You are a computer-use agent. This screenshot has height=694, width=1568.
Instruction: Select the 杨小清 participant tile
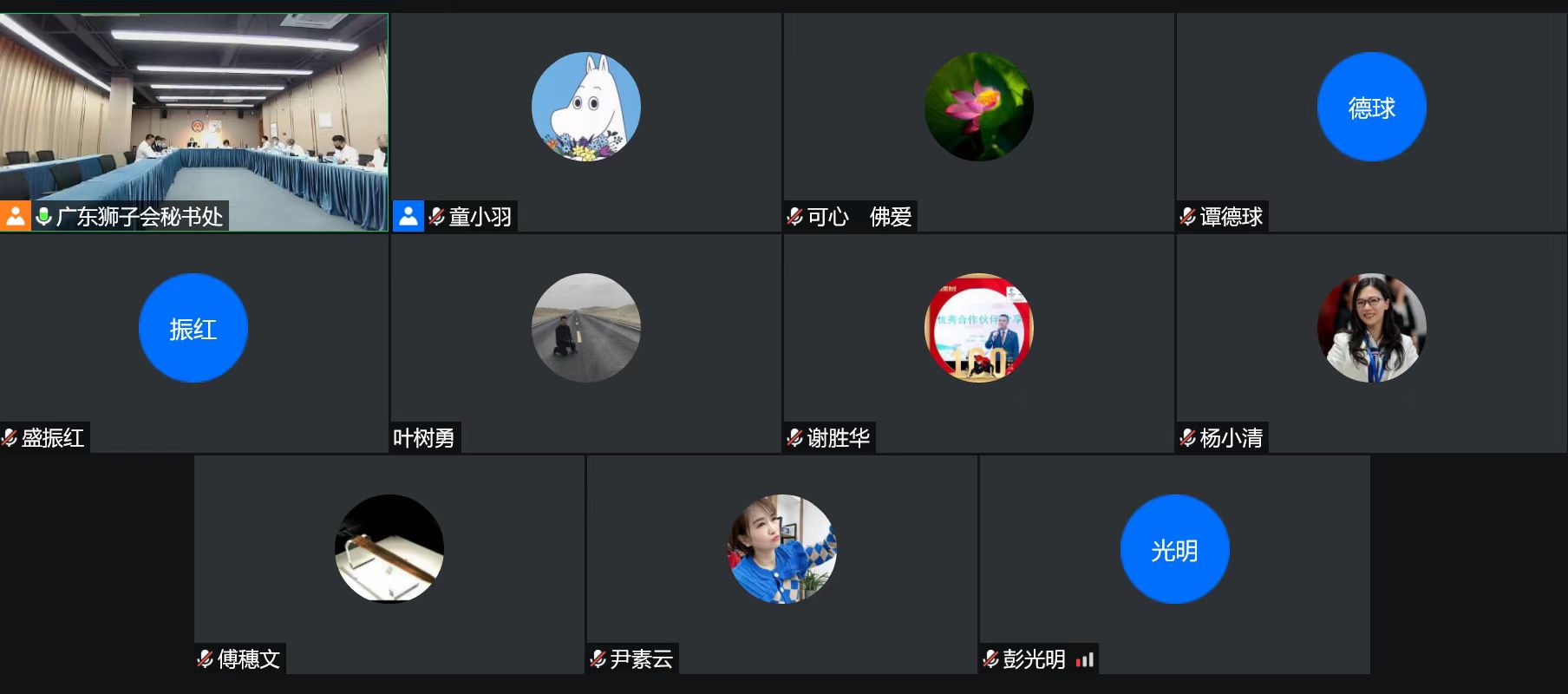click(1371, 343)
